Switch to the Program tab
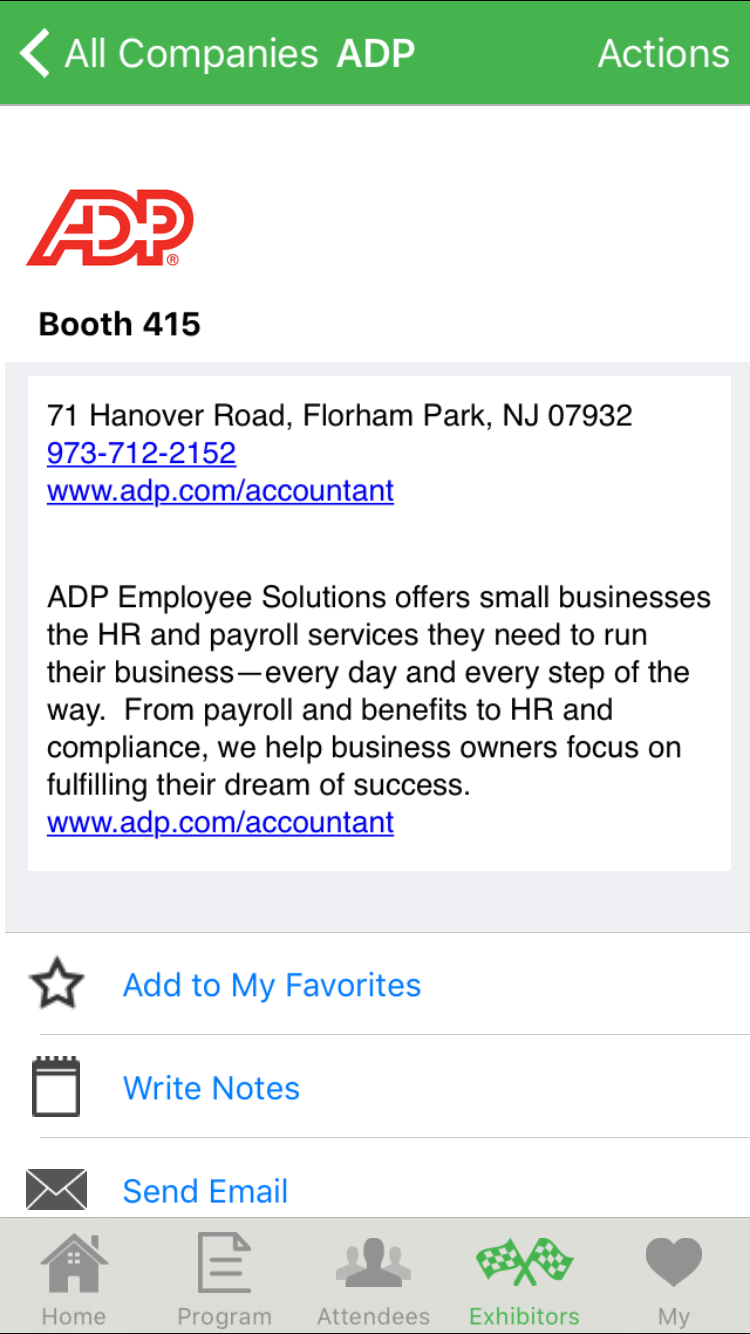 (224, 1280)
